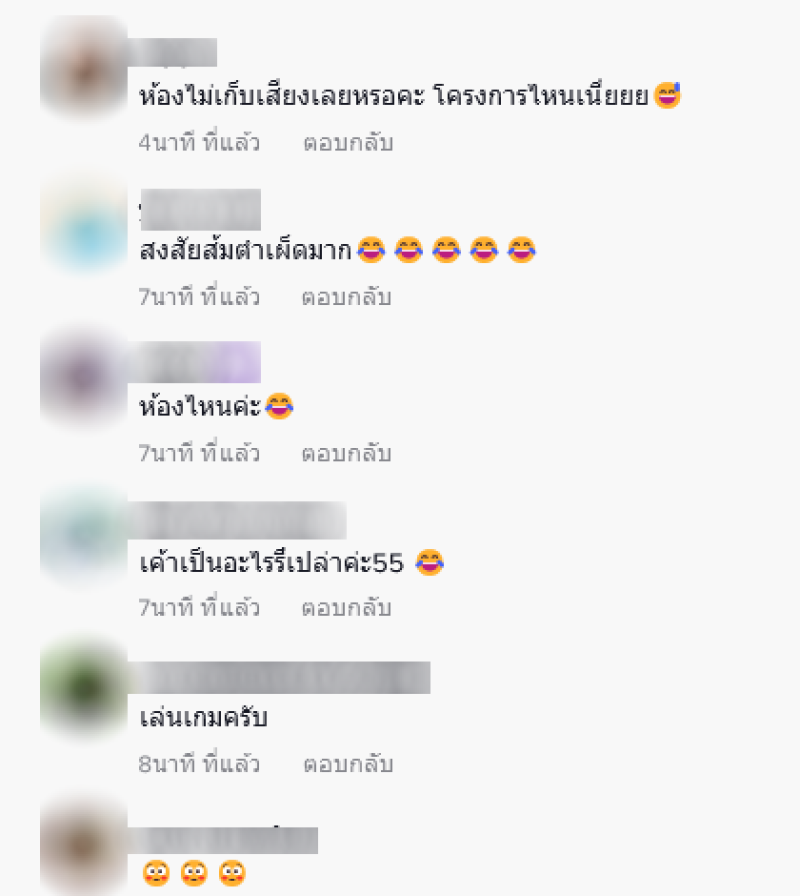Hit ตอบกลับ below 'เค้าเป็นอะไรรึเปล่าค่ะ55'
This screenshot has width=800, height=896.
pyautogui.click(x=348, y=609)
